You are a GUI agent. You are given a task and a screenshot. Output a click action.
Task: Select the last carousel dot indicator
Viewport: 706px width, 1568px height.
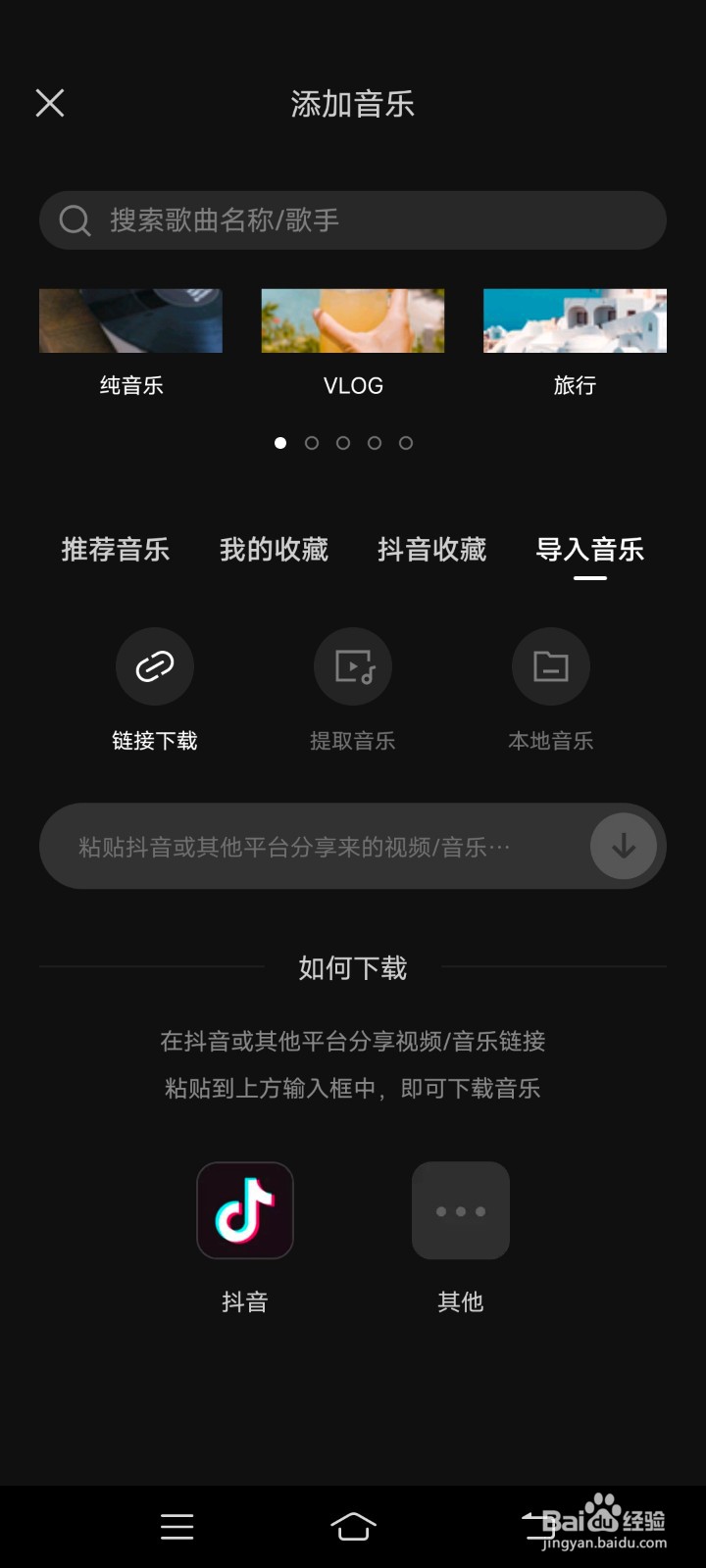pos(405,443)
